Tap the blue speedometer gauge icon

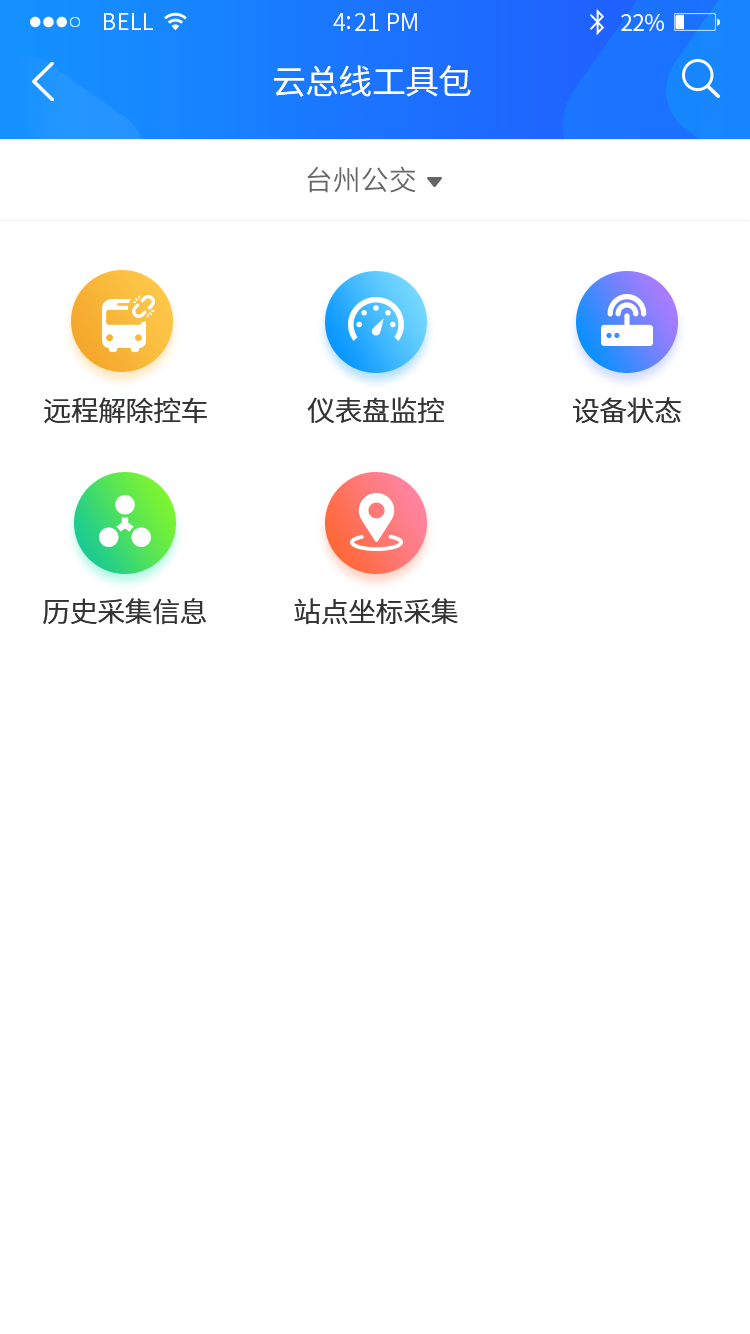point(375,322)
